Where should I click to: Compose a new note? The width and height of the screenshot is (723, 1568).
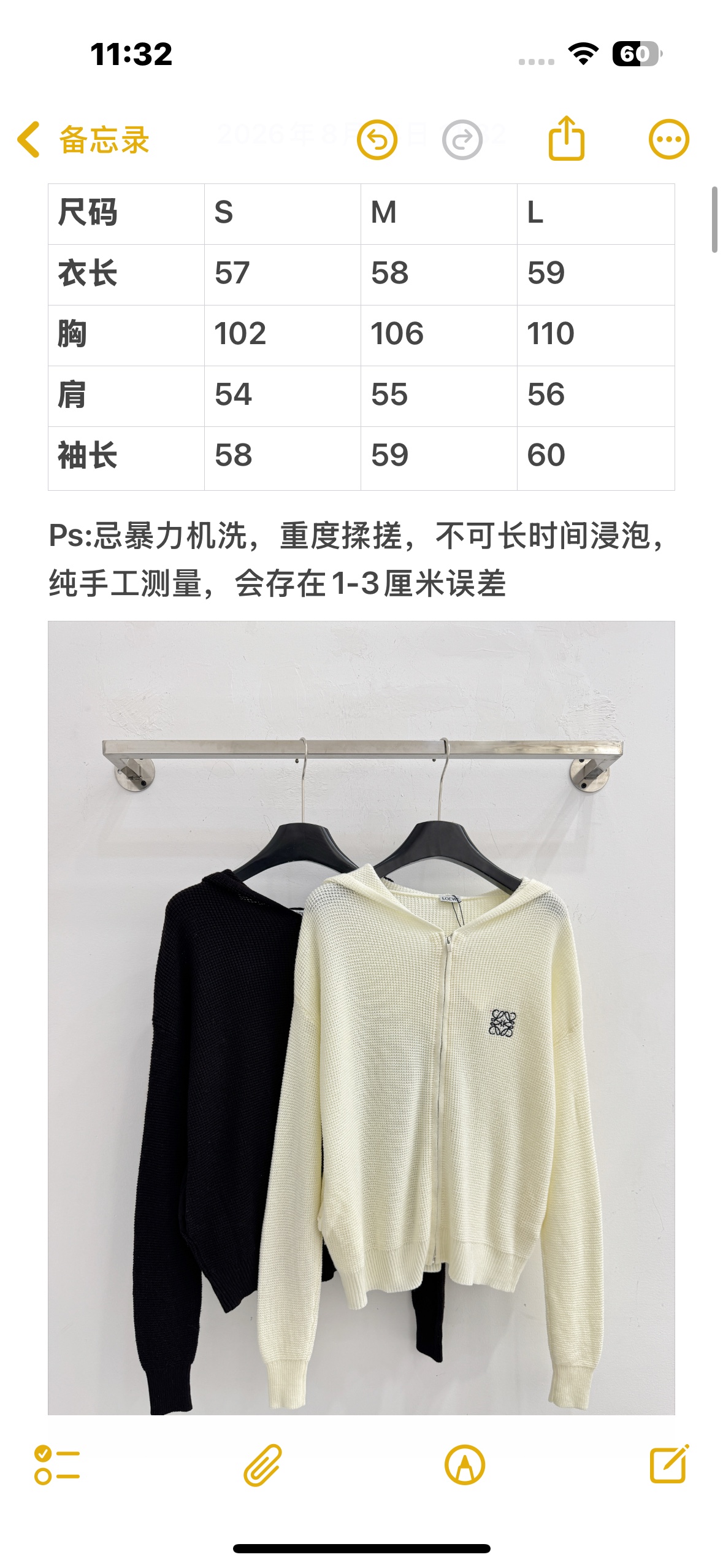(x=669, y=1464)
